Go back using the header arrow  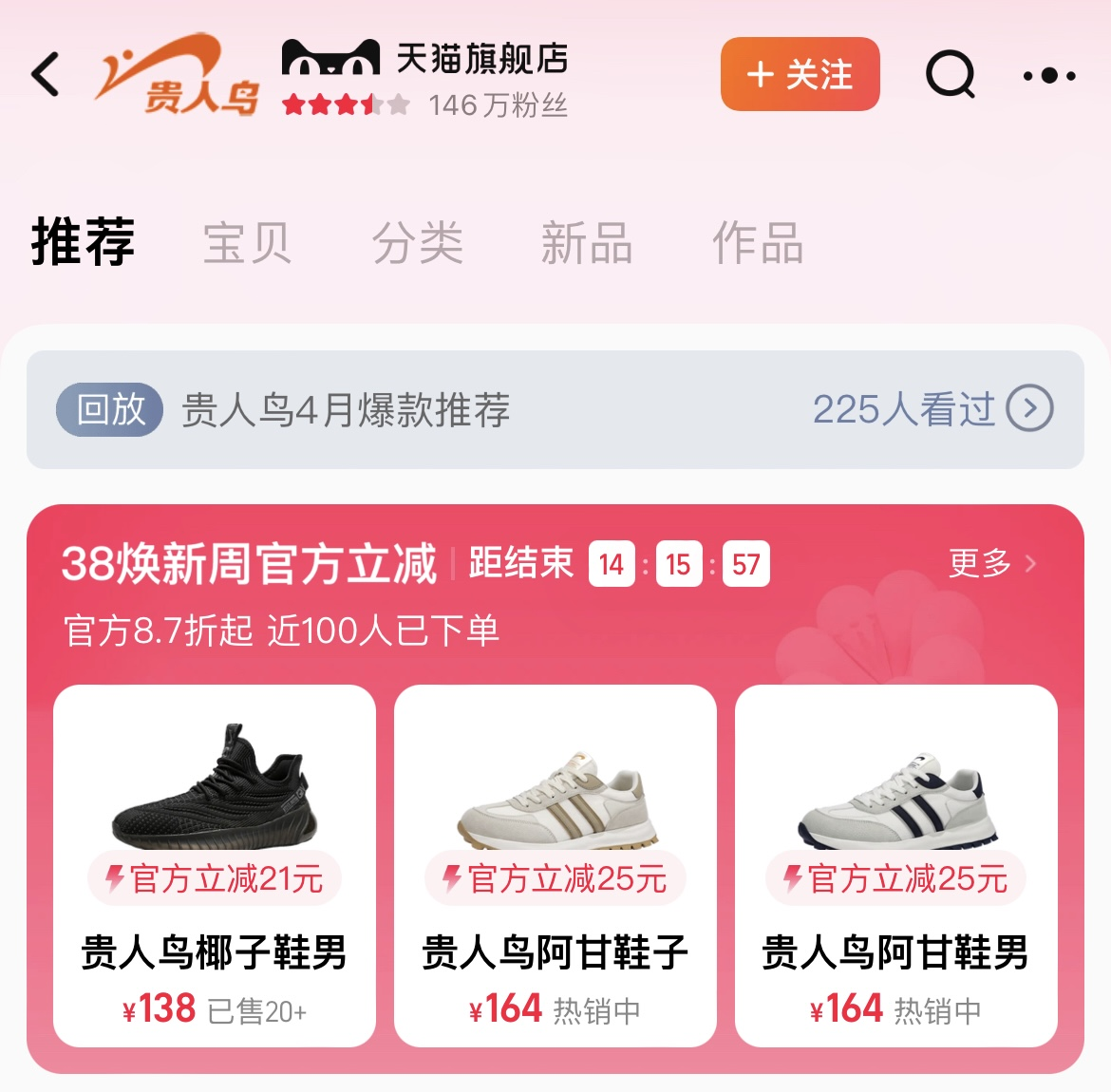click(x=46, y=74)
